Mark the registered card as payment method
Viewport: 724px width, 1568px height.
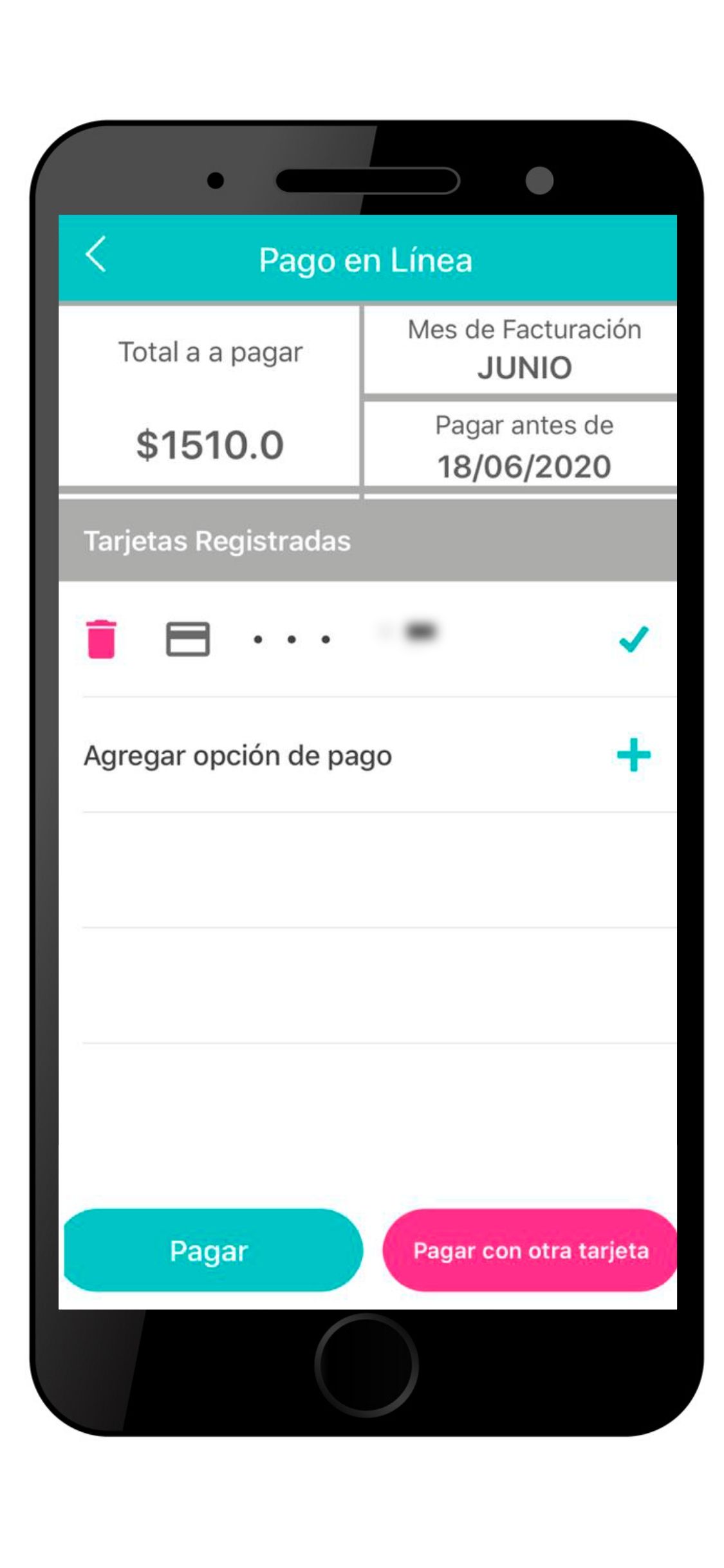pyautogui.click(x=634, y=639)
